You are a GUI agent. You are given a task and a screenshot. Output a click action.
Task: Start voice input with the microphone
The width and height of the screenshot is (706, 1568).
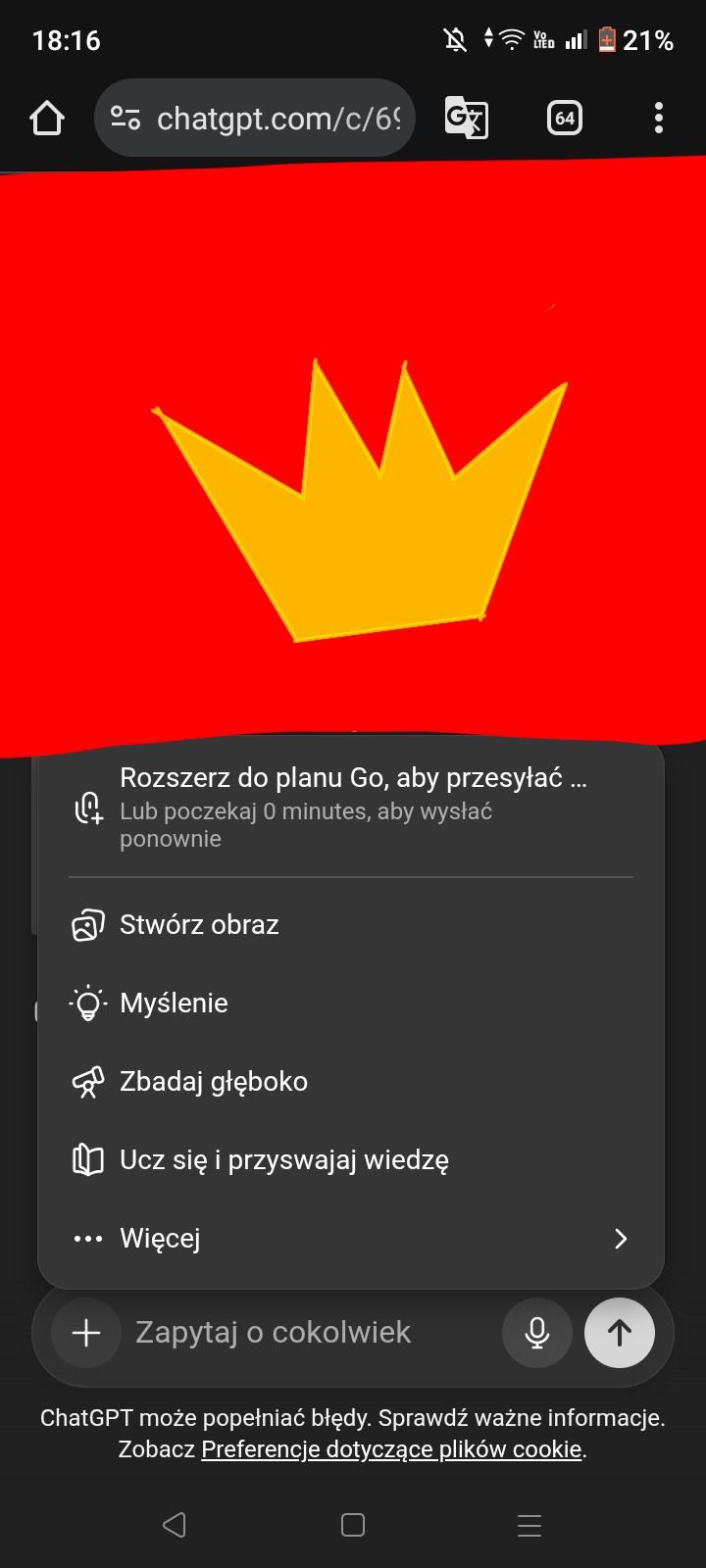click(536, 1333)
